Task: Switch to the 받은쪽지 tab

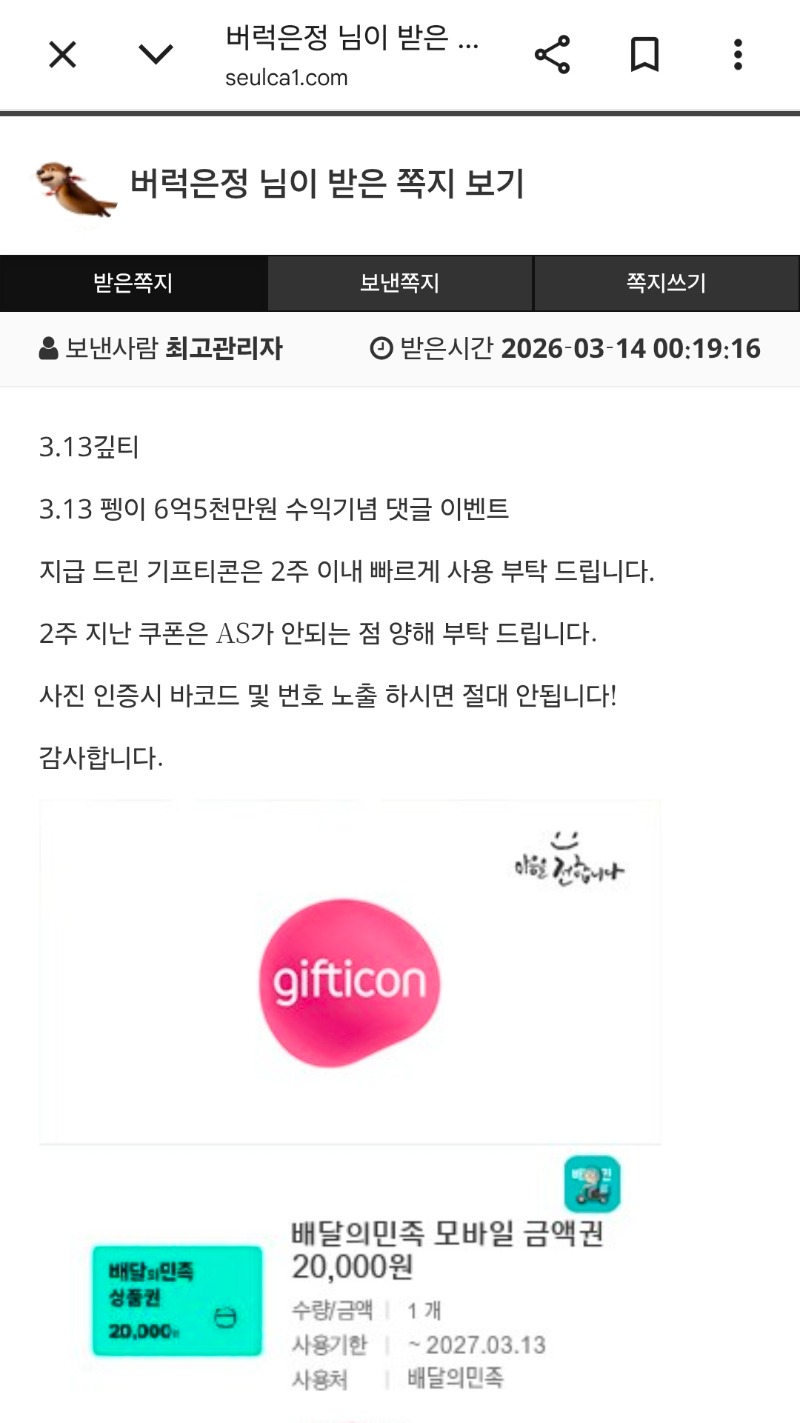Action: click(x=133, y=283)
